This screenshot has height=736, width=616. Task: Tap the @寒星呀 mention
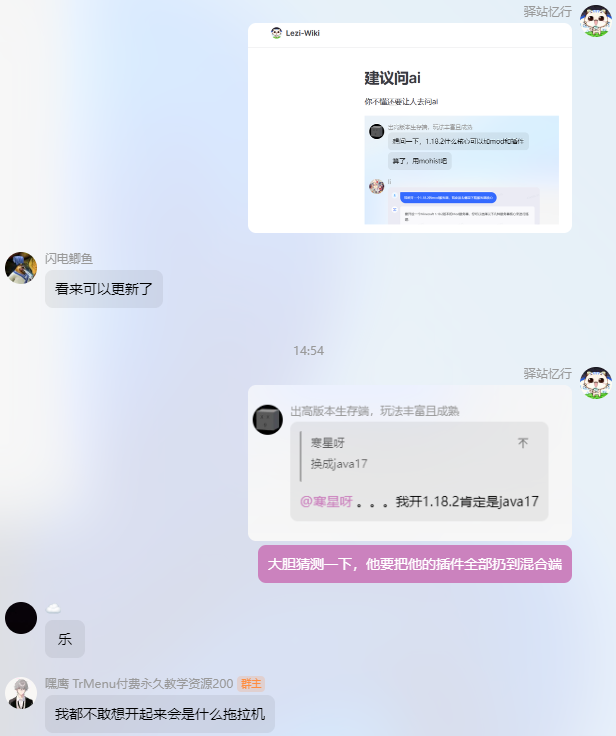point(326,502)
